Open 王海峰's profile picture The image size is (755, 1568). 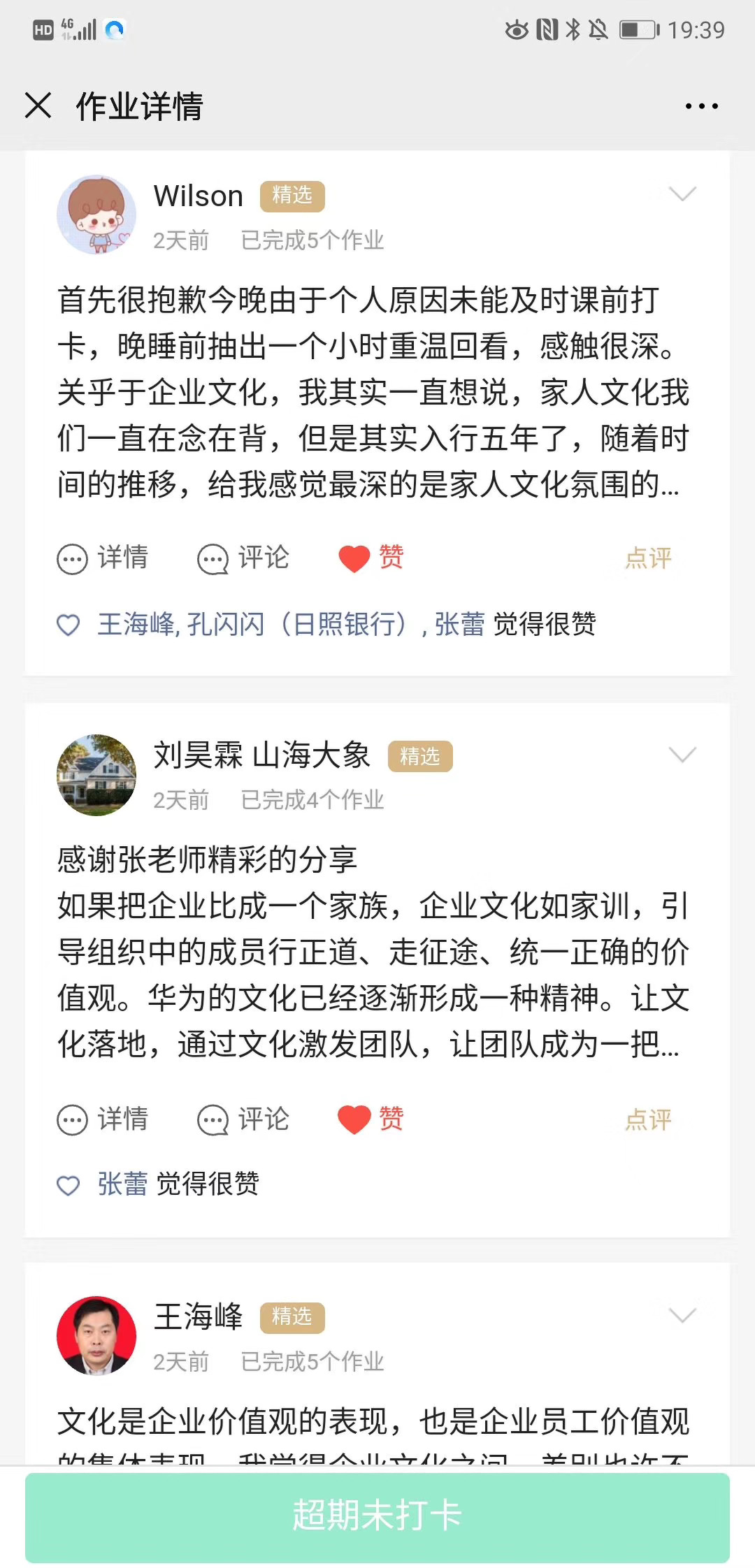coord(96,1336)
